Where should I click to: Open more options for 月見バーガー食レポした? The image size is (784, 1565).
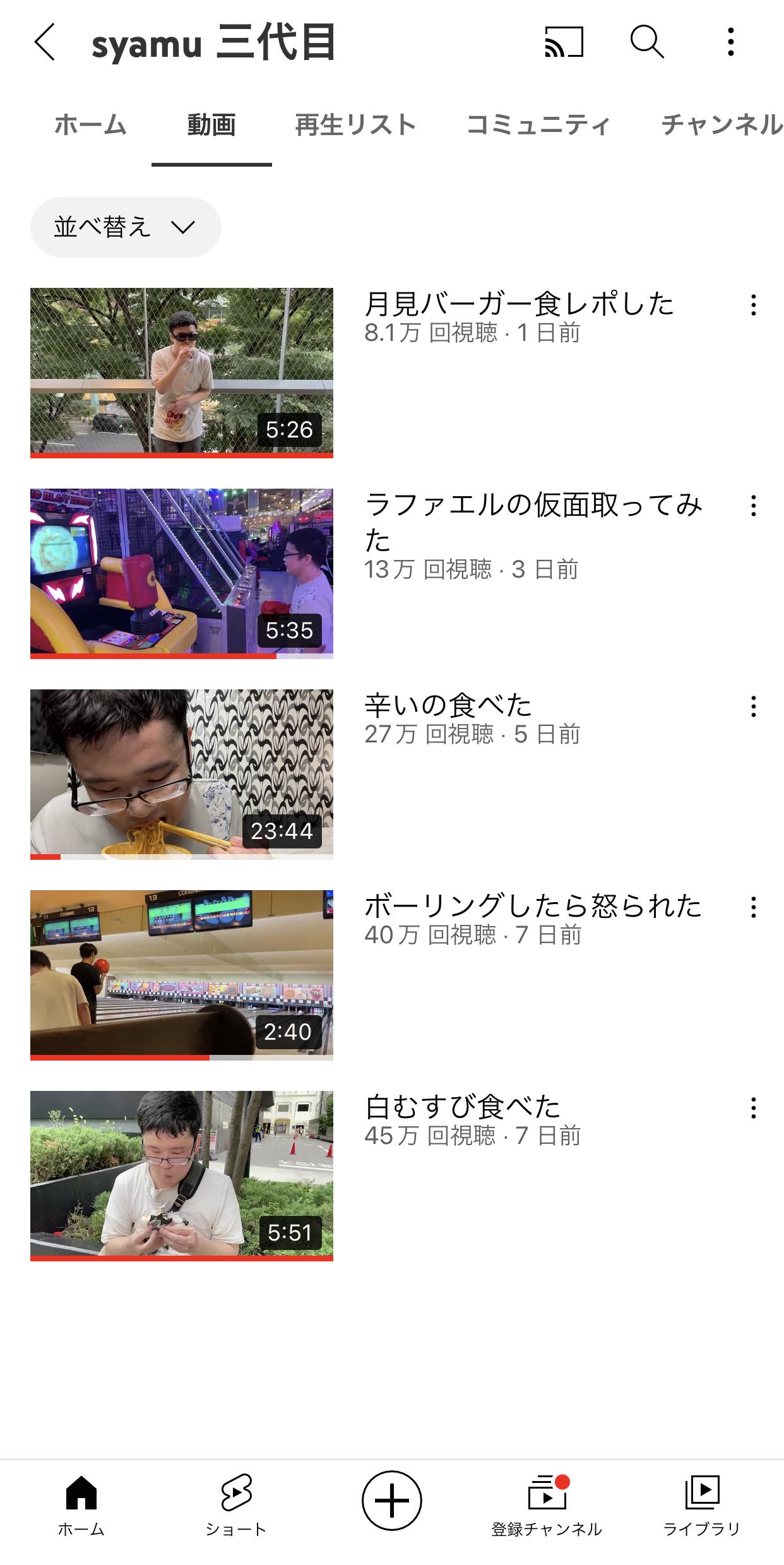[753, 305]
